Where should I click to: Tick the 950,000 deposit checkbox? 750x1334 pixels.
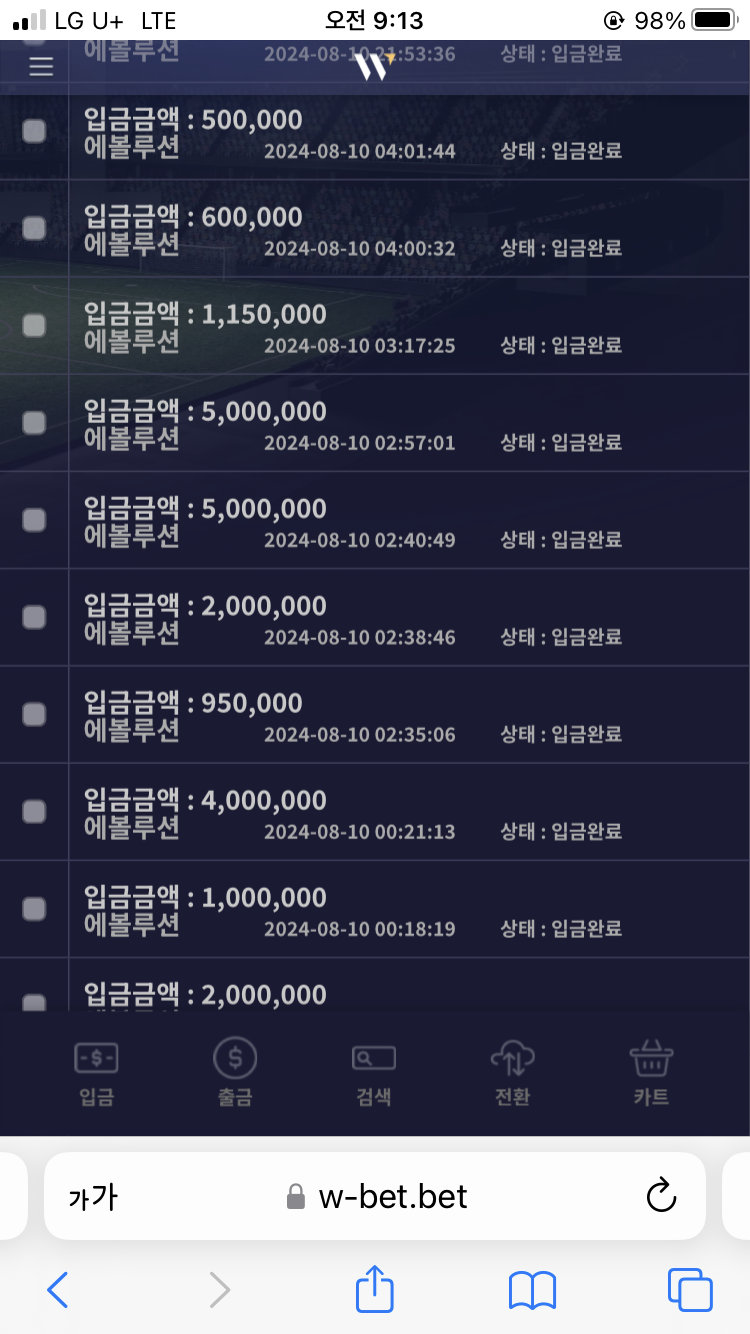click(x=34, y=714)
